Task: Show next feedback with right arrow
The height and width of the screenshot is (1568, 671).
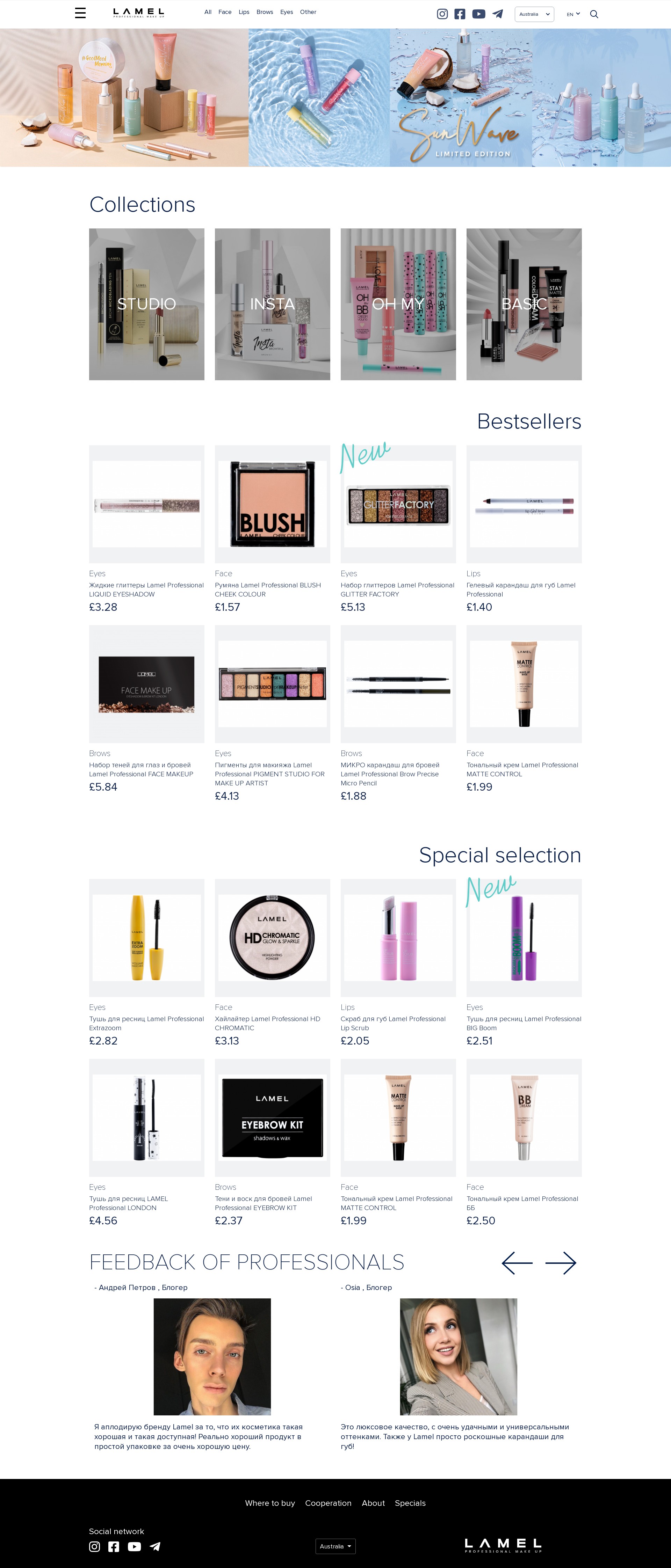Action: pos(560,1263)
